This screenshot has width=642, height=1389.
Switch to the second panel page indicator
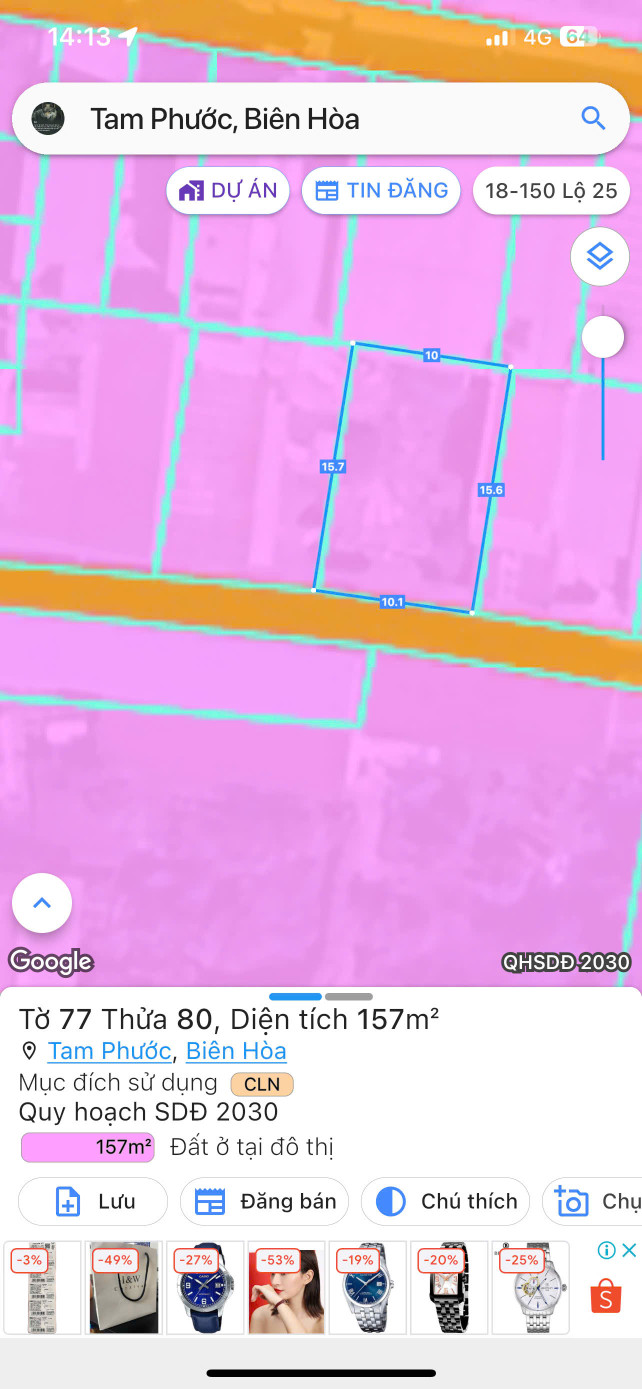click(349, 997)
